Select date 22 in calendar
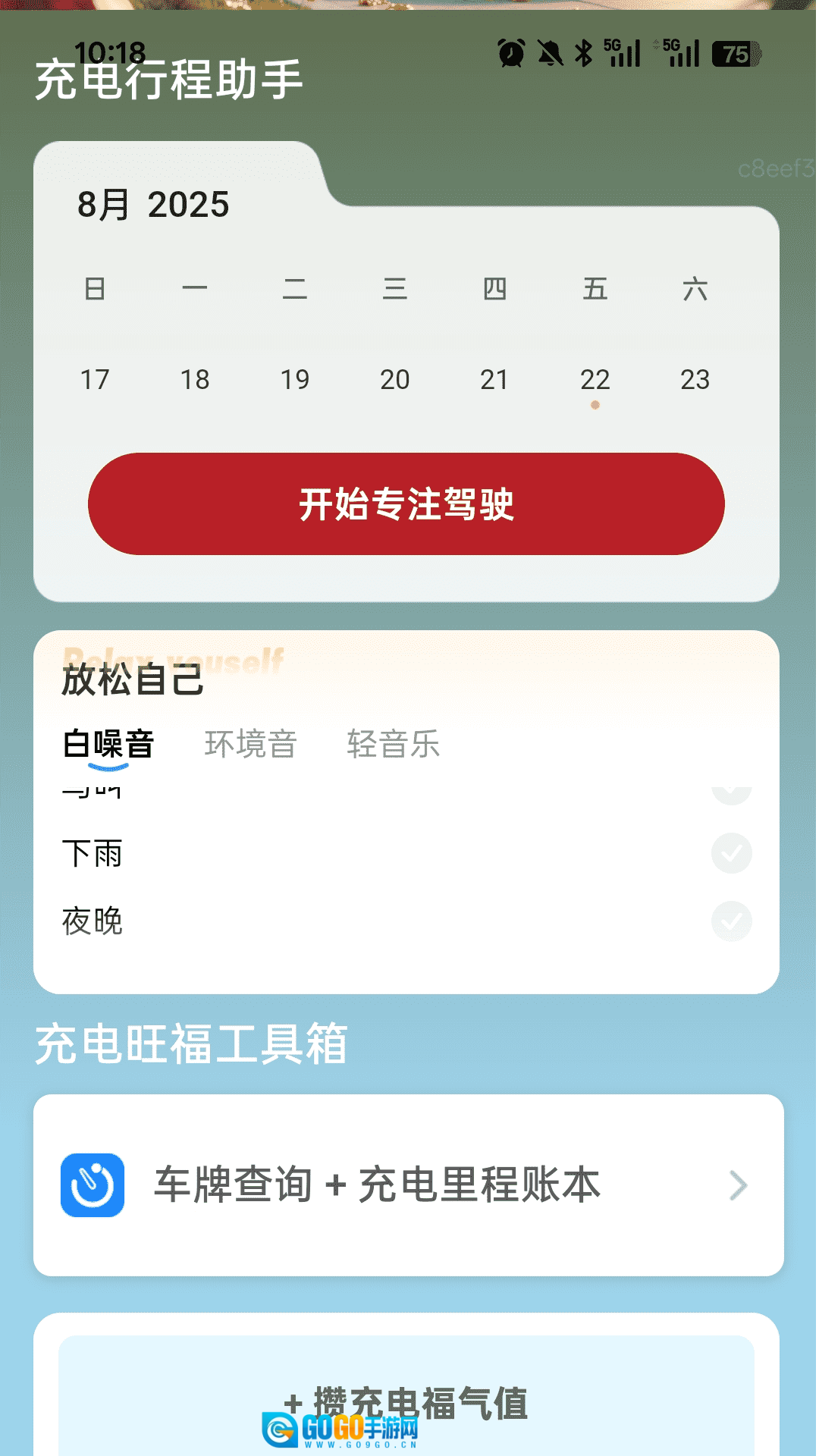 click(x=595, y=380)
